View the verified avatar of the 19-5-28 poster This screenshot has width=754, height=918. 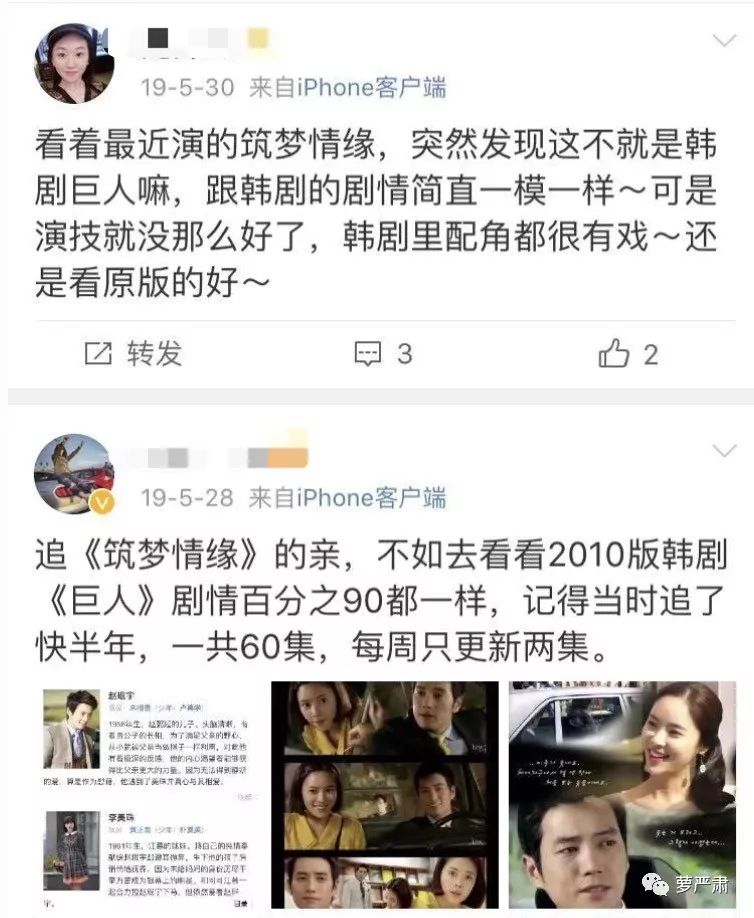pyautogui.click(x=74, y=474)
